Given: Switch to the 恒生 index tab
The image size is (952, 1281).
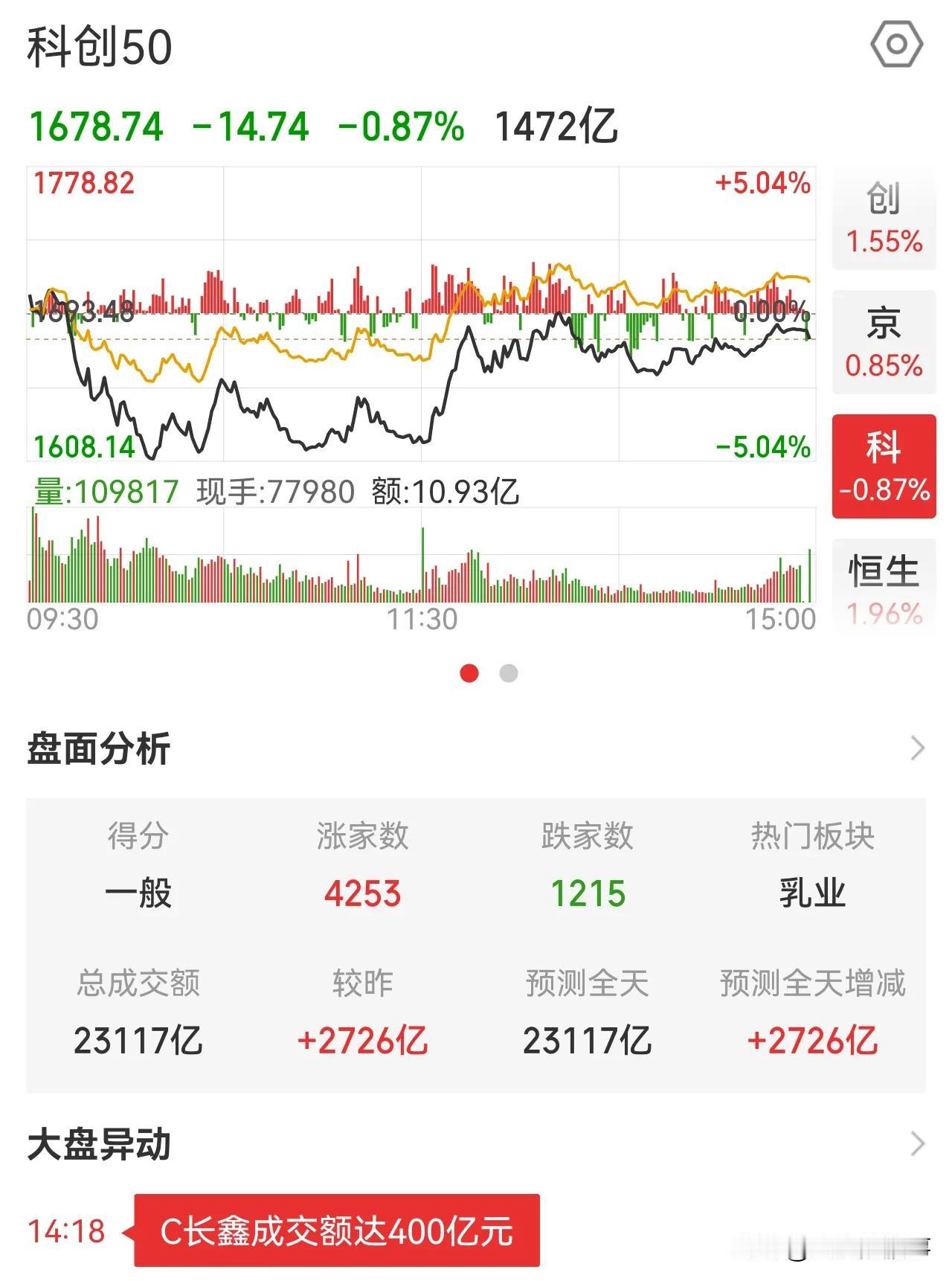Looking at the screenshot, I should point(884,588).
